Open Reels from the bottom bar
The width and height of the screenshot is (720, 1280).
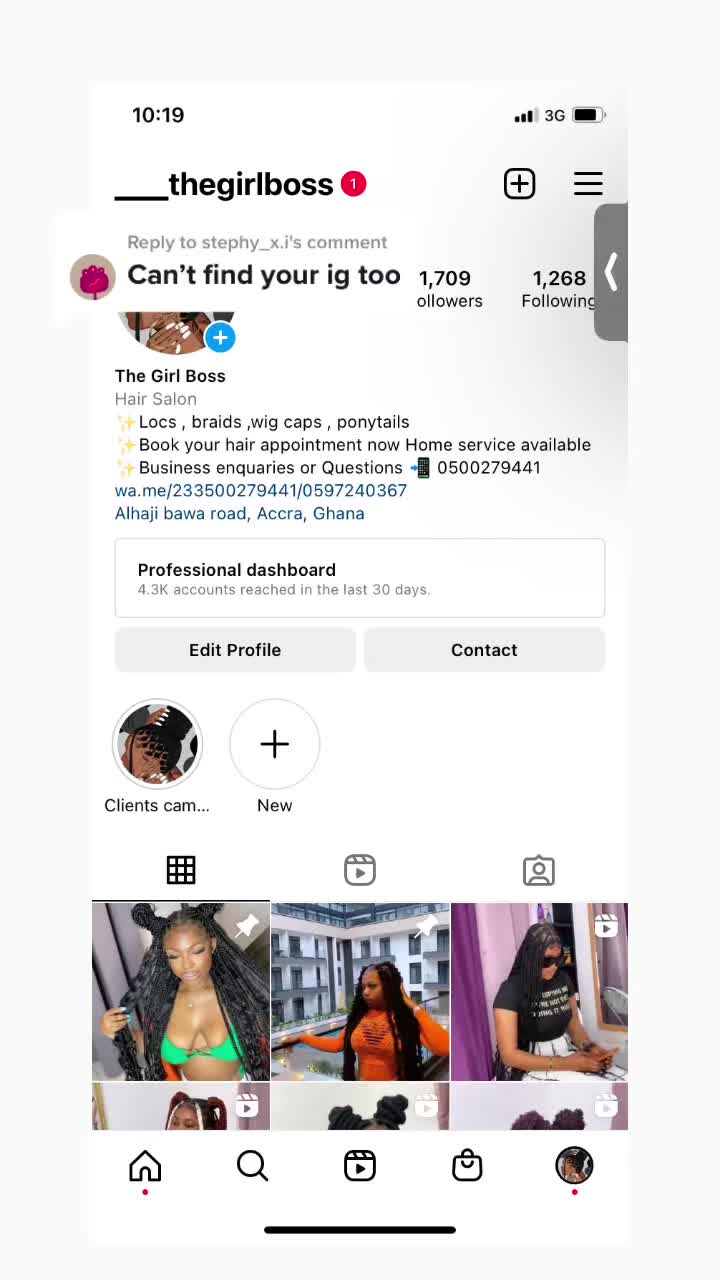(360, 1166)
